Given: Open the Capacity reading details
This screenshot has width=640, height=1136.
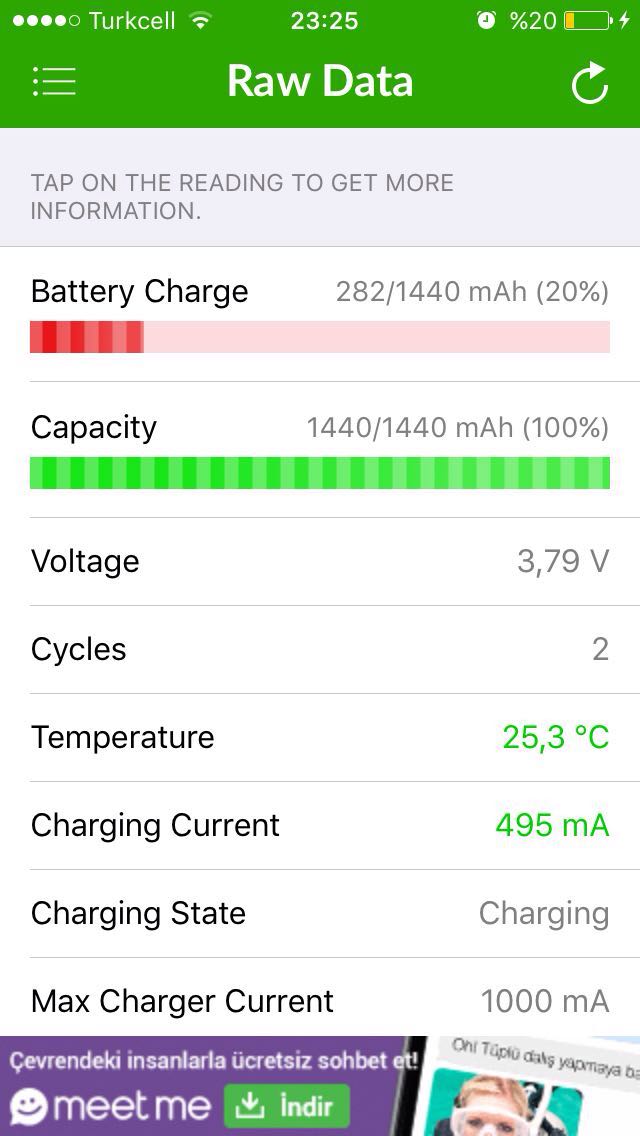Looking at the screenshot, I should pyautogui.click(x=320, y=450).
